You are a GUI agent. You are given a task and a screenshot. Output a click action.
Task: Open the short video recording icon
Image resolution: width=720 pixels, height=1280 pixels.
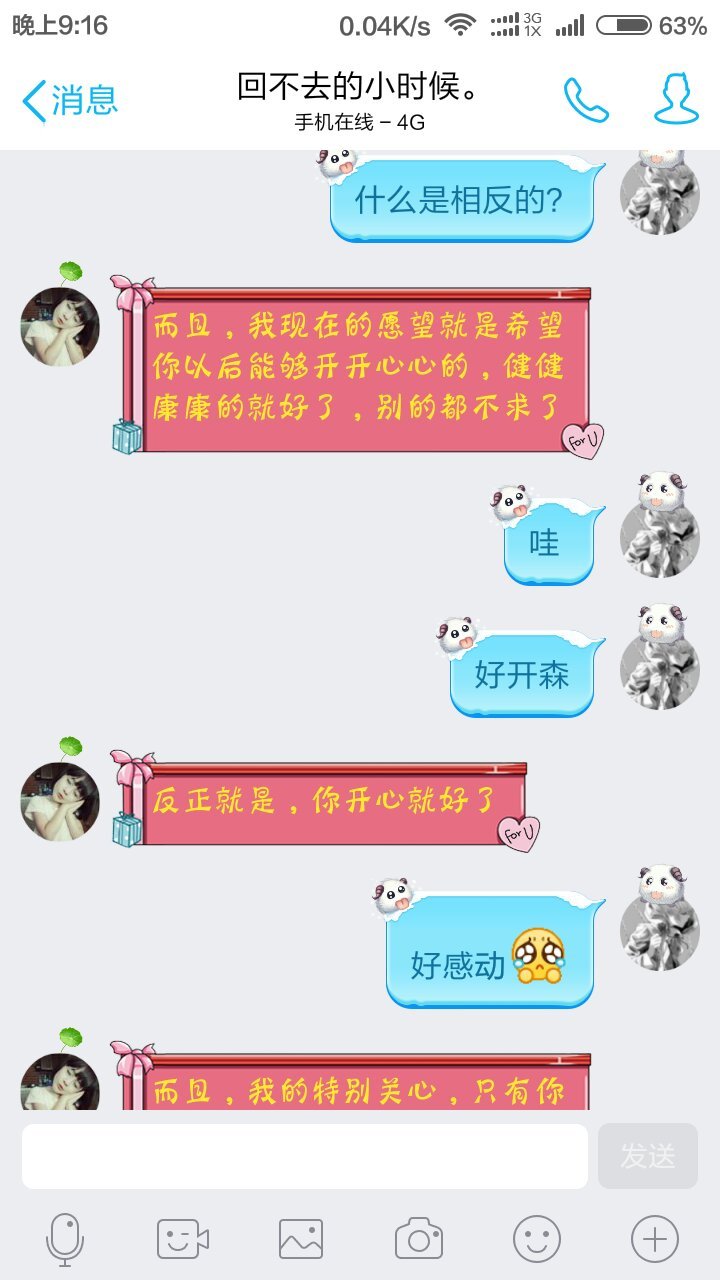[183, 1240]
